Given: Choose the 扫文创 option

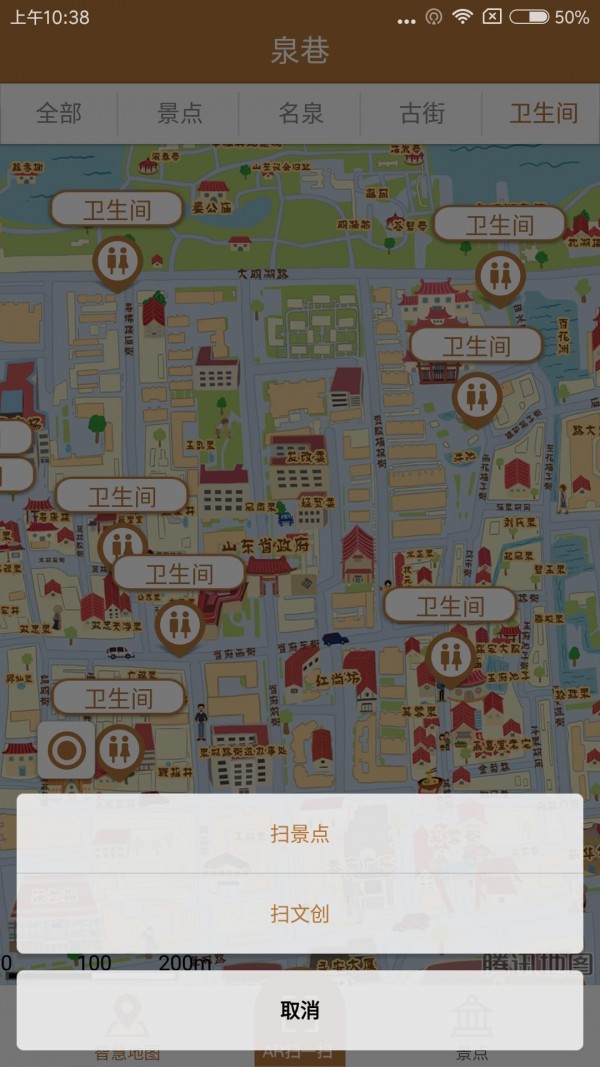Looking at the screenshot, I should tap(300, 913).
